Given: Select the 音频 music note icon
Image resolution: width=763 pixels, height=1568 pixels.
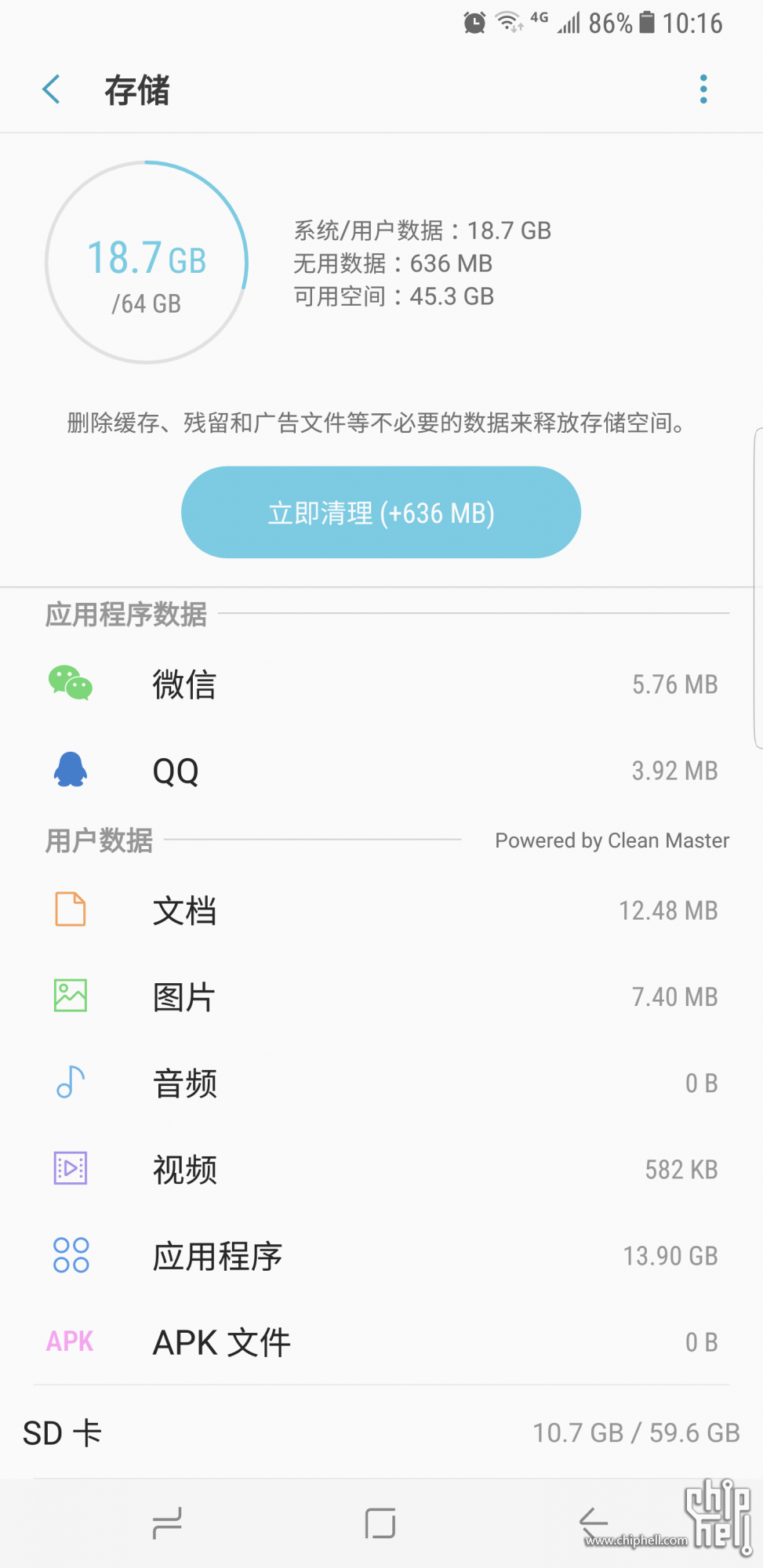Looking at the screenshot, I should click(x=70, y=1083).
